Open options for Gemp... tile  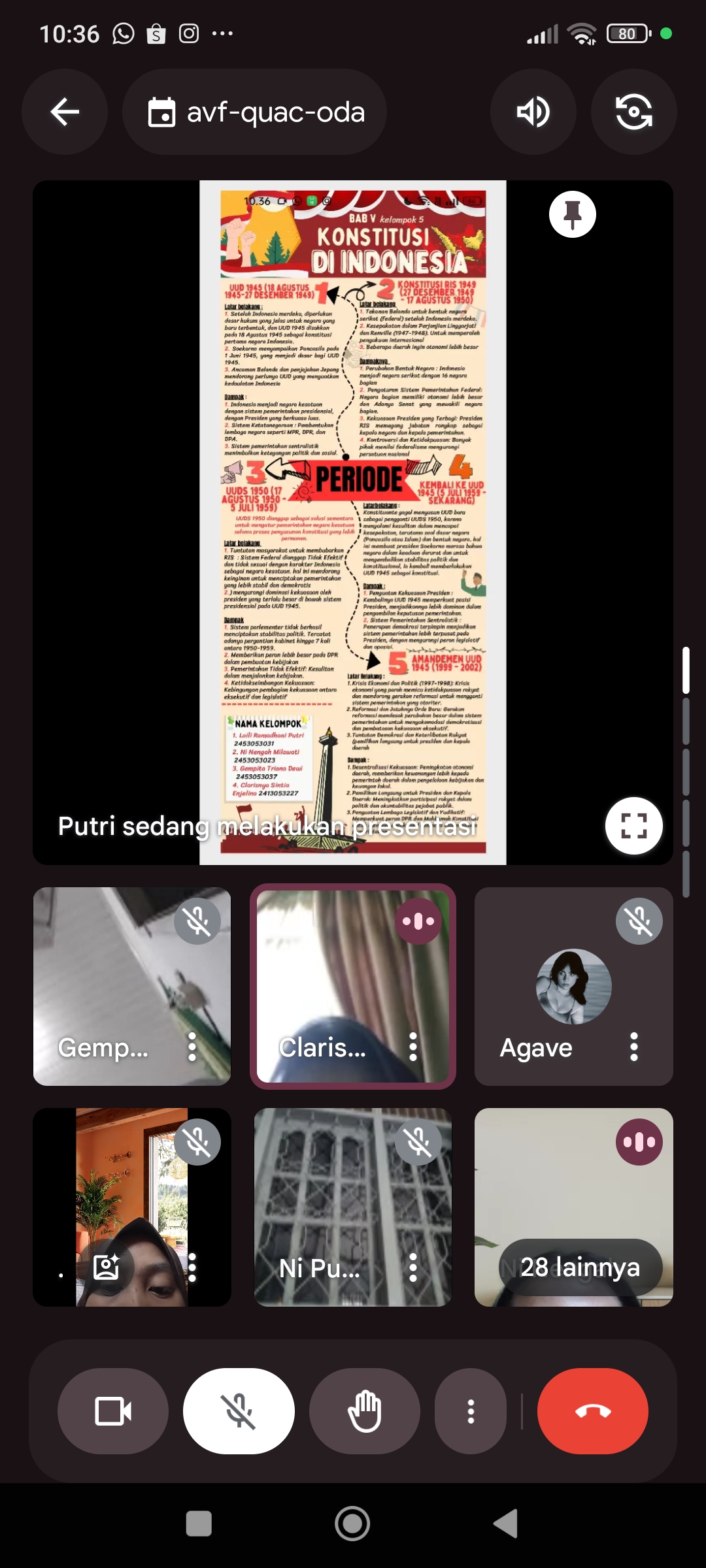[192, 1047]
